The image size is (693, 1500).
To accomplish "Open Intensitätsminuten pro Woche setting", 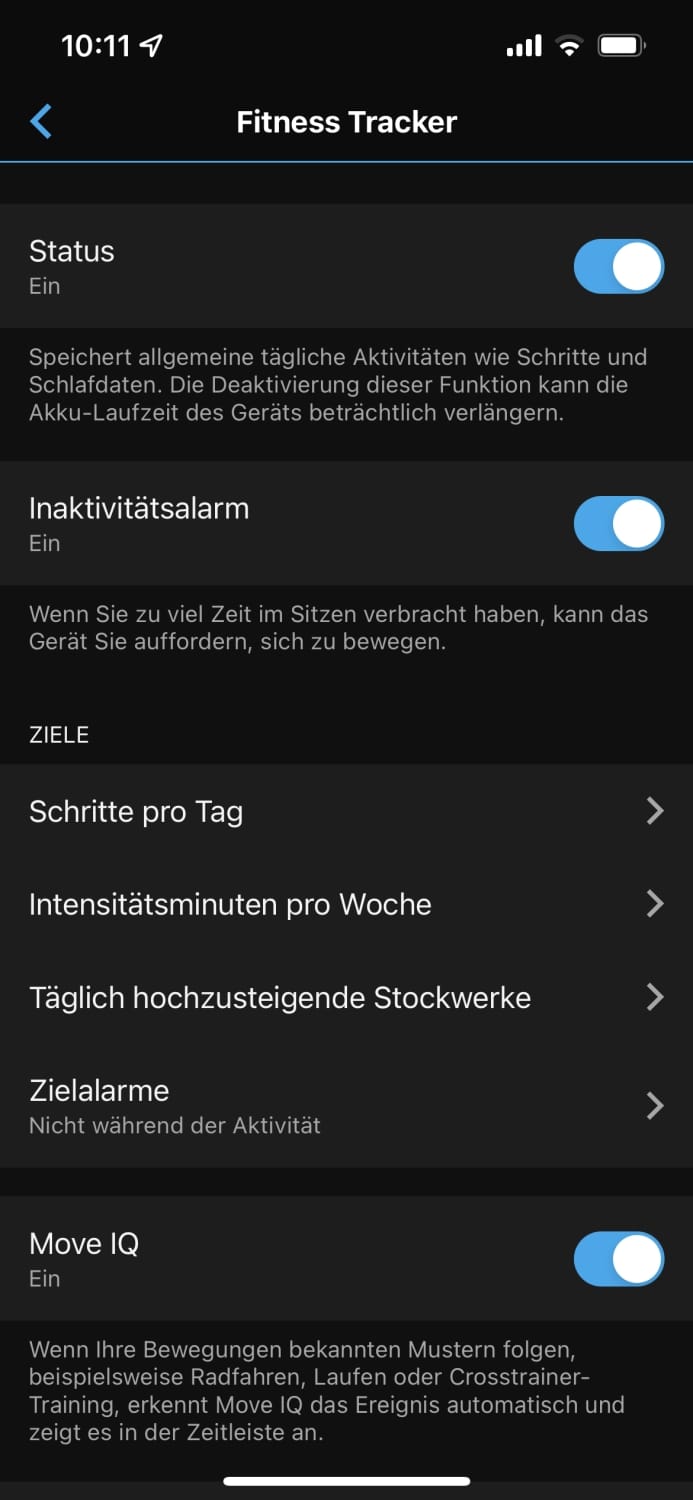I will point(346,904).
